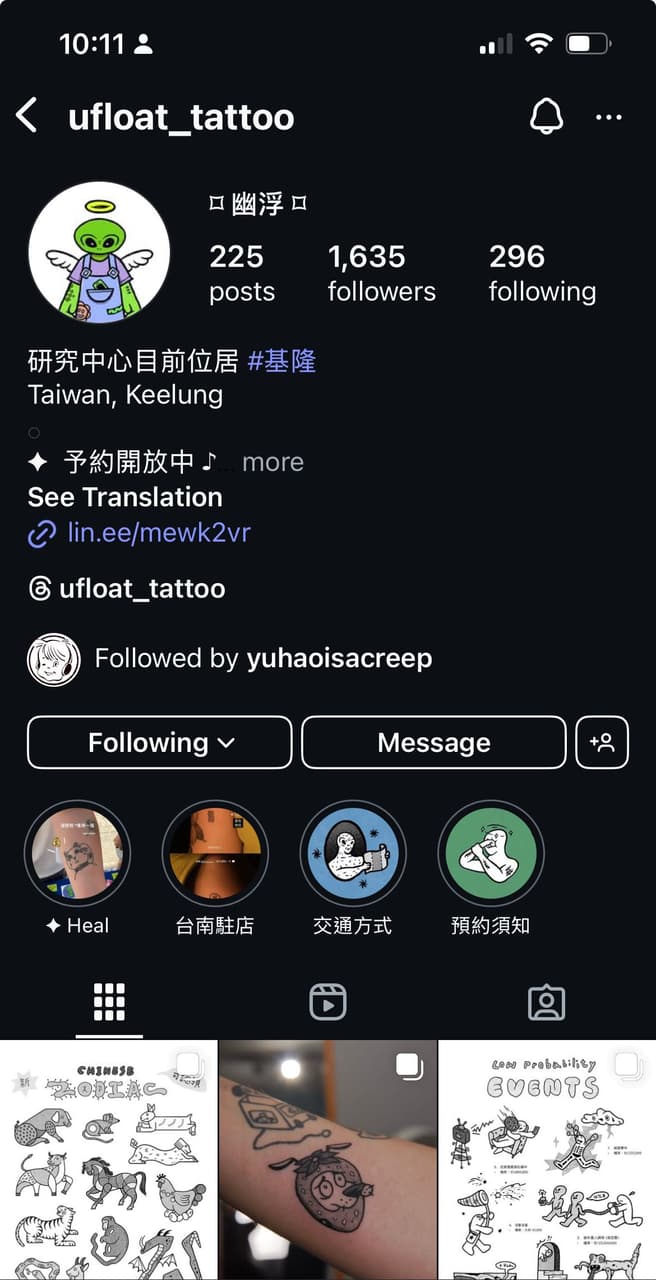Open the lin.ee/mewk2vr link

[158, 533]
